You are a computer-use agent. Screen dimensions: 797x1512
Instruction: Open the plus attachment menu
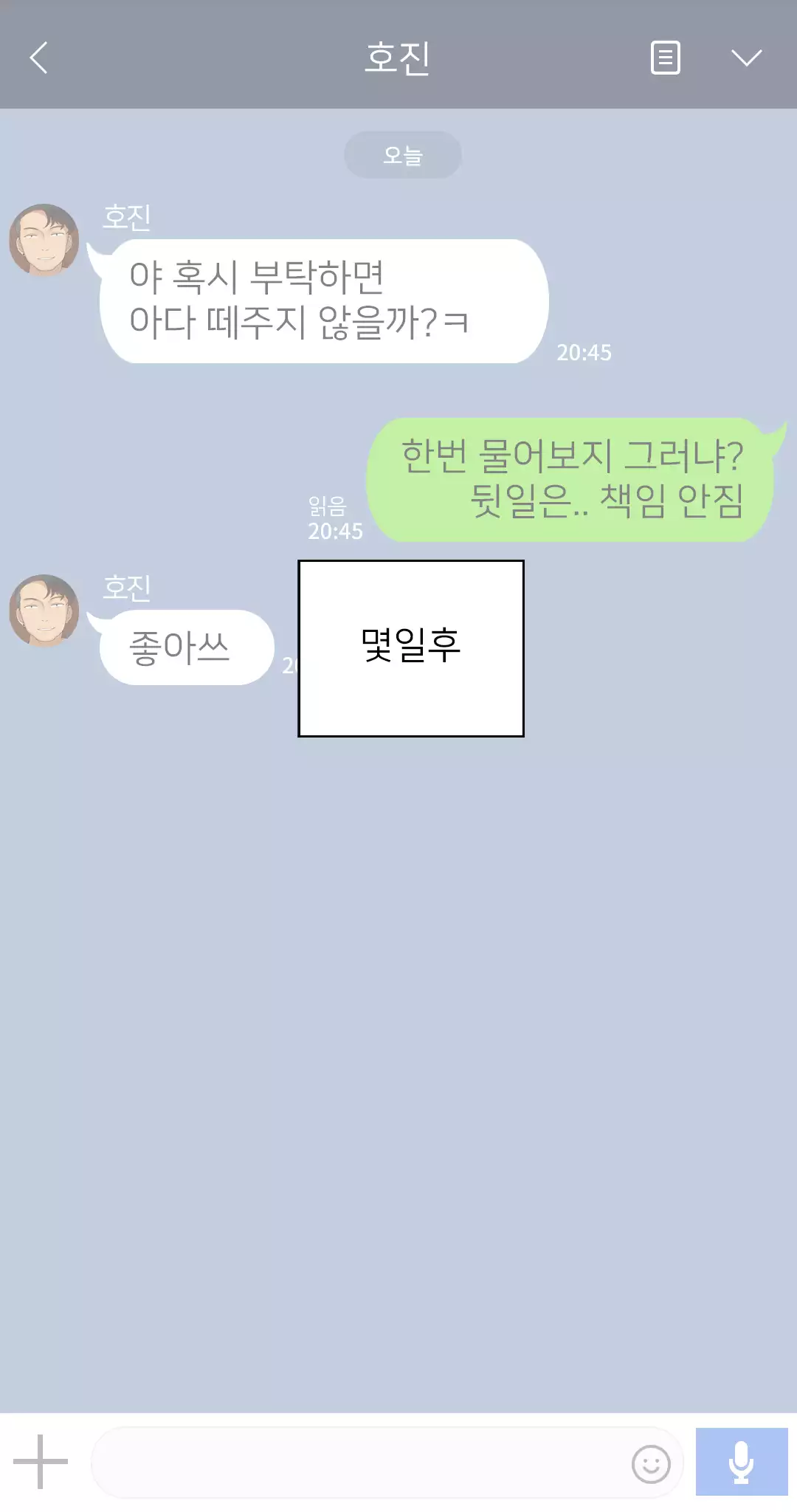41,1461
